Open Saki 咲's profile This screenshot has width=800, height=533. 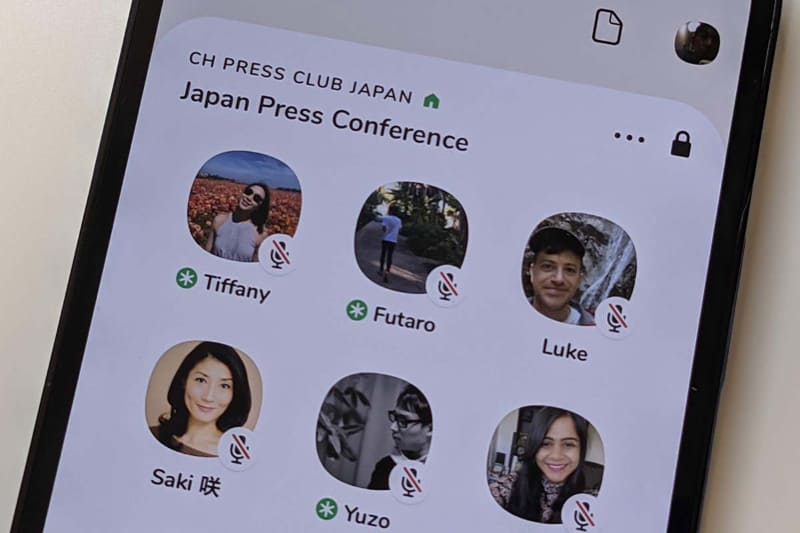[203, 398]
